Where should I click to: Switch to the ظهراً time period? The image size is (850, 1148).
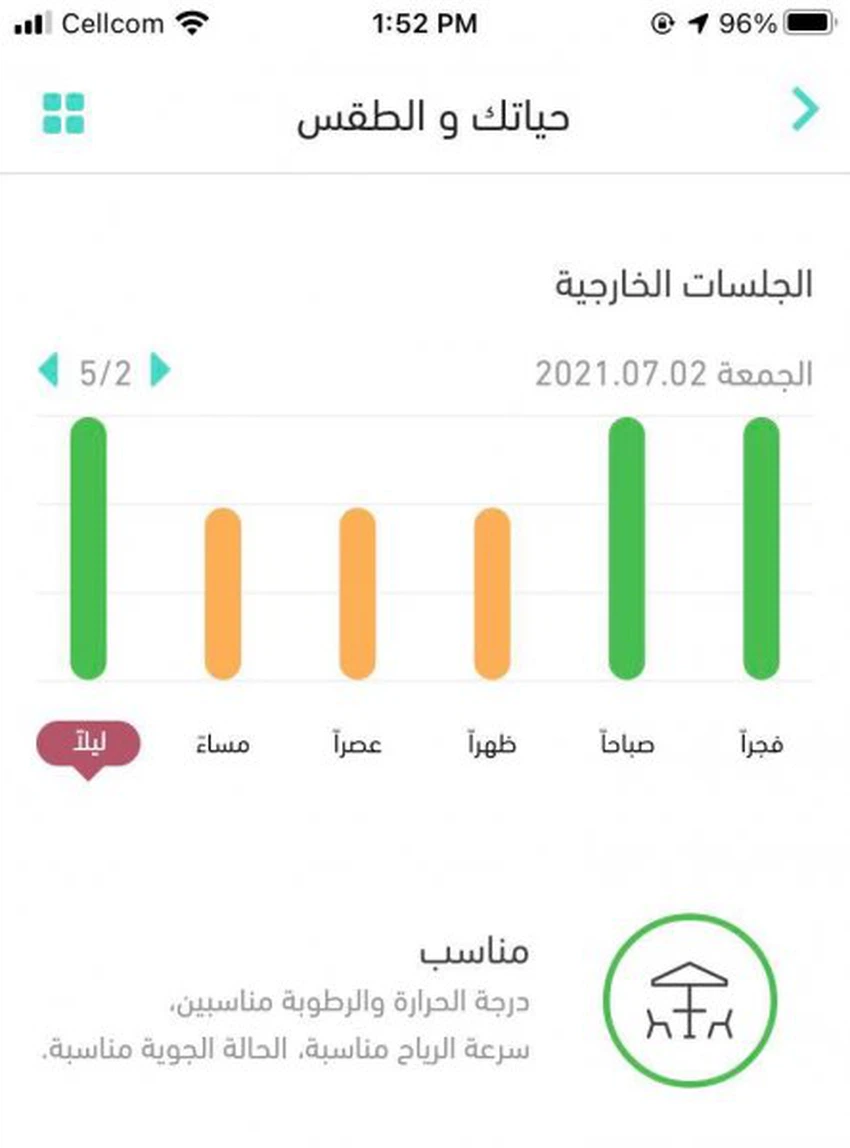pyautogui.click(x=491, y=745)
